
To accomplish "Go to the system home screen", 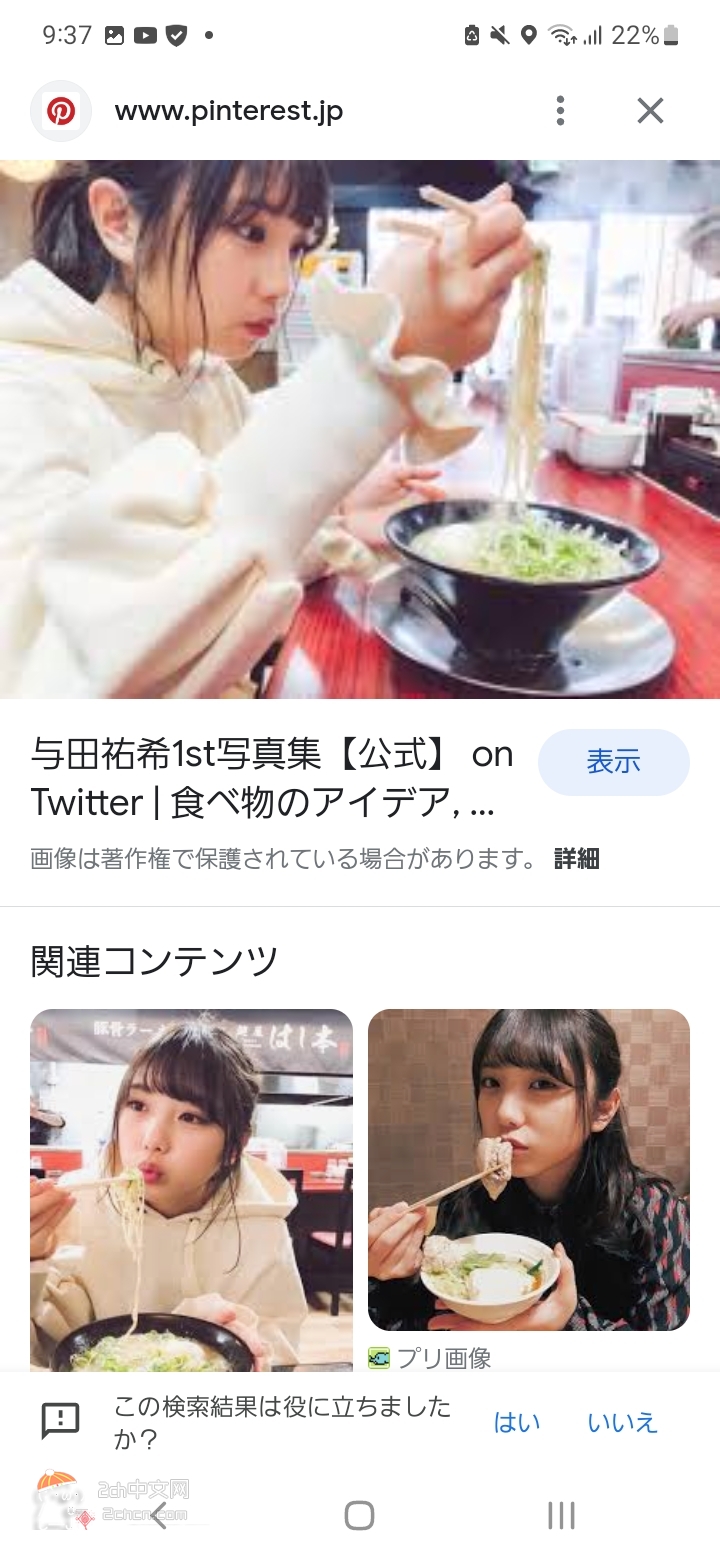I will pos(359,1515).
